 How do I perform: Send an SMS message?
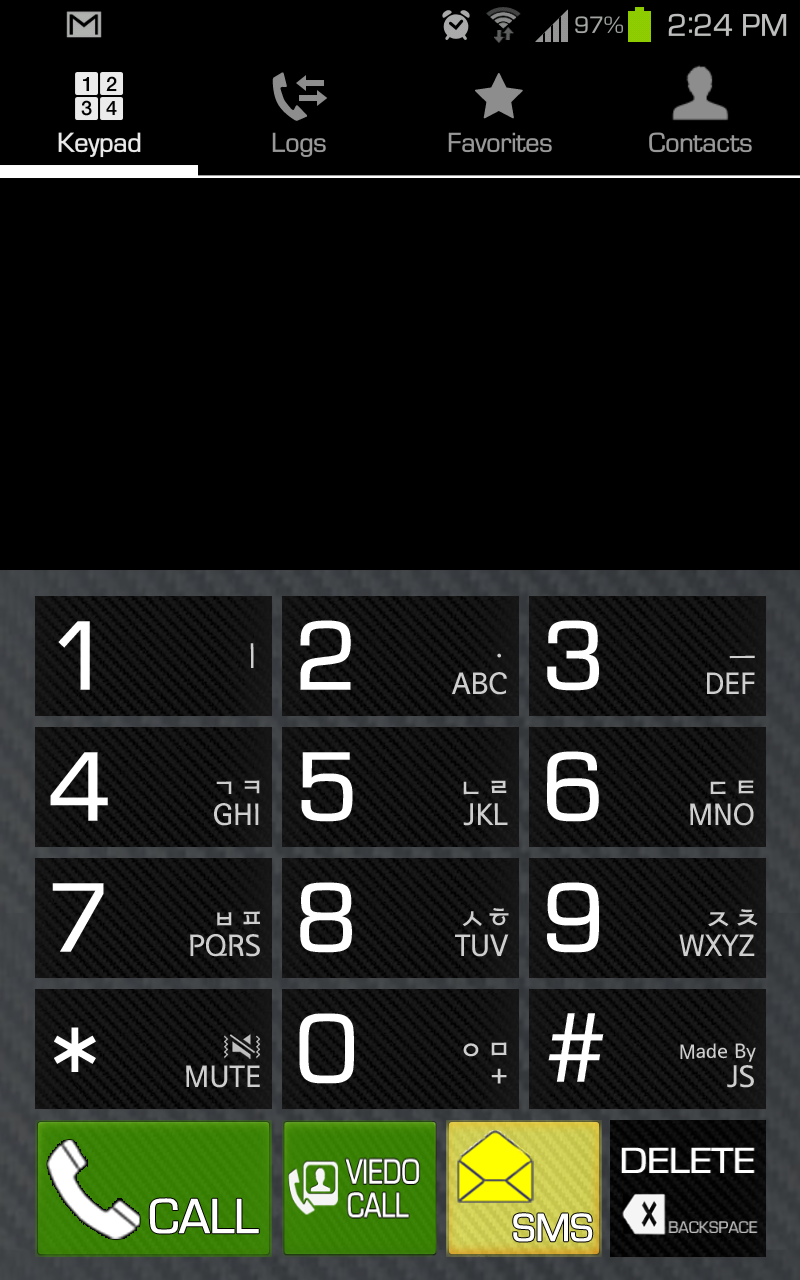tap(524, 1188)
